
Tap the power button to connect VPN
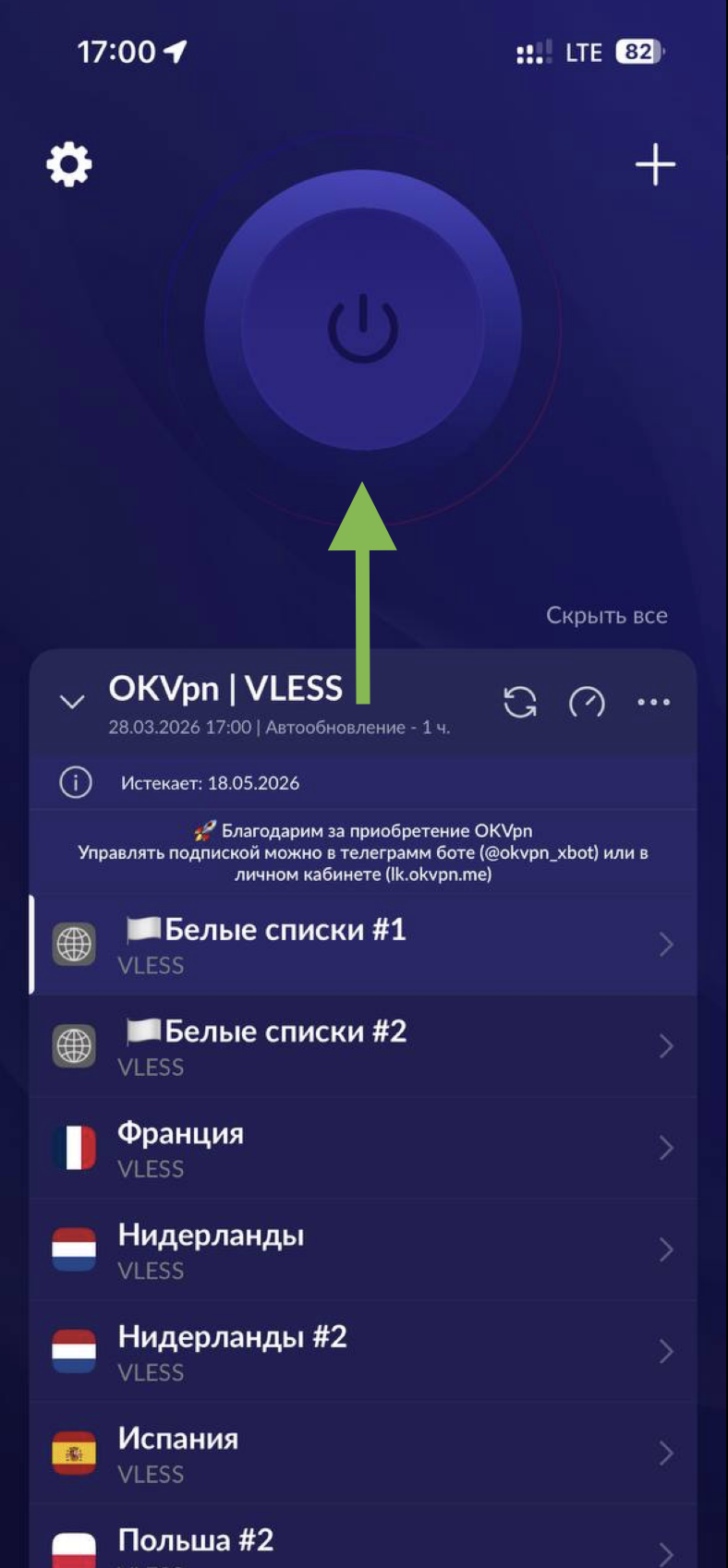coord(363,329)
